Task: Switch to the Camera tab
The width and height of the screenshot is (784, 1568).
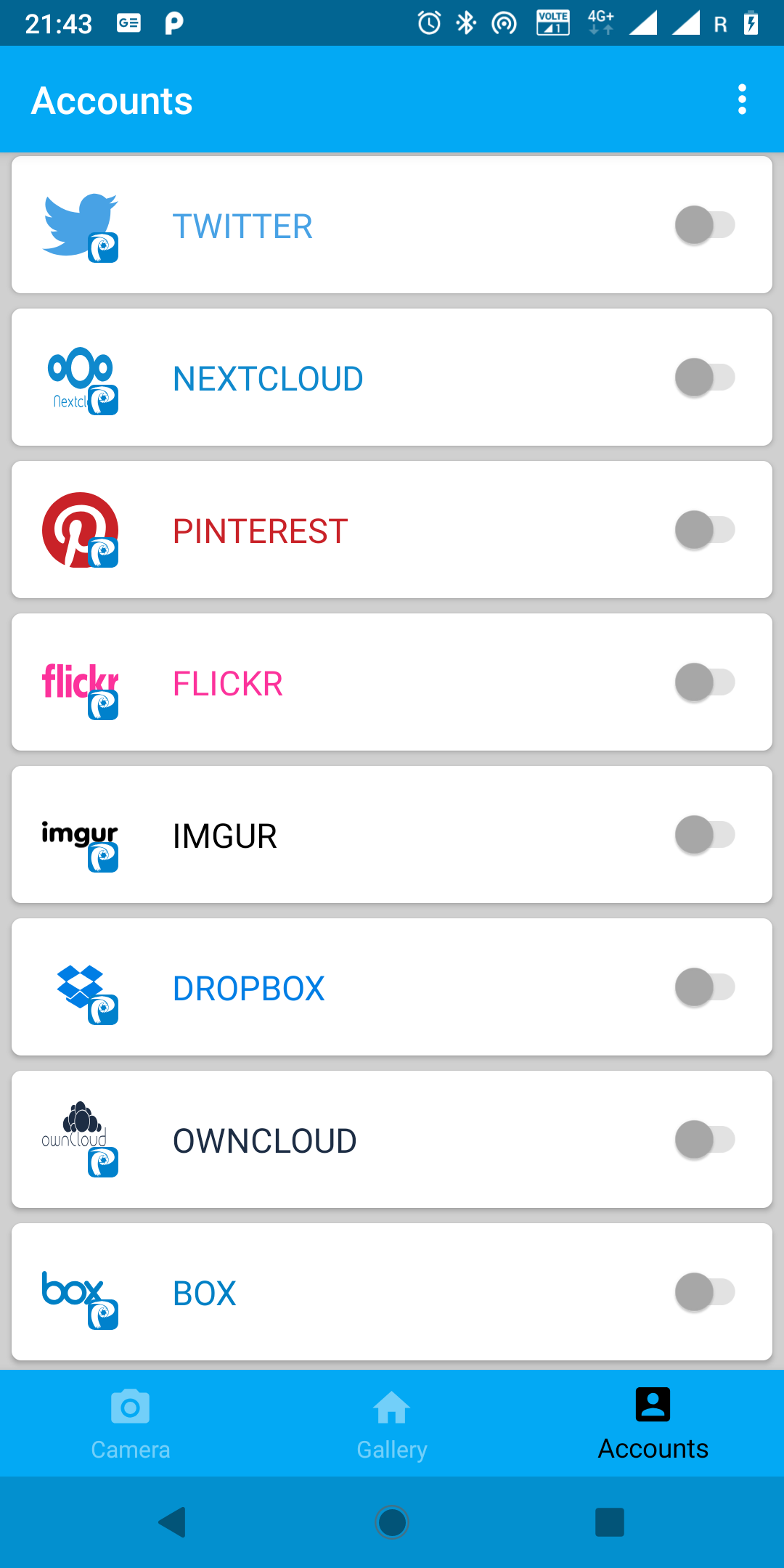Action: [x=131, y=1424]
